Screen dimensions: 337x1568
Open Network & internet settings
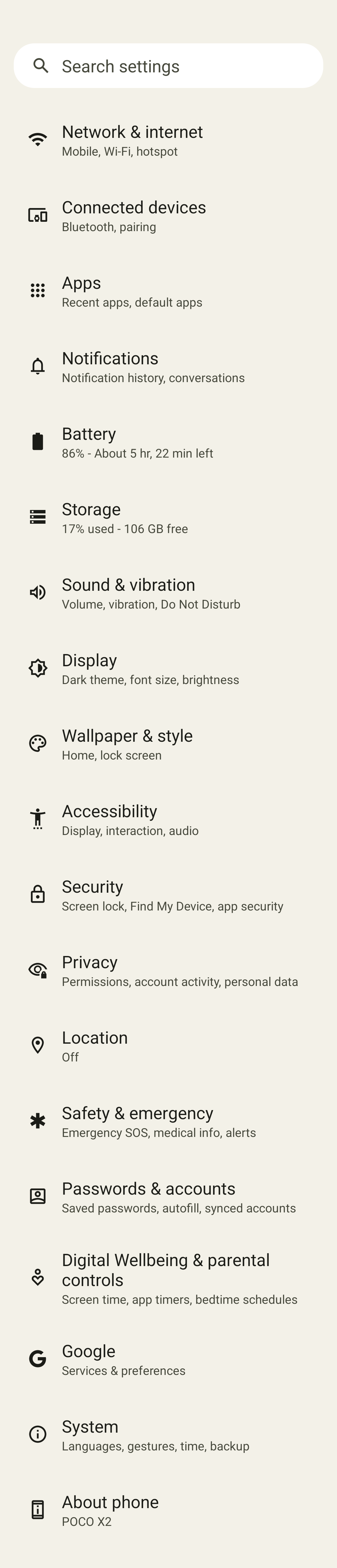coord(168,140)
